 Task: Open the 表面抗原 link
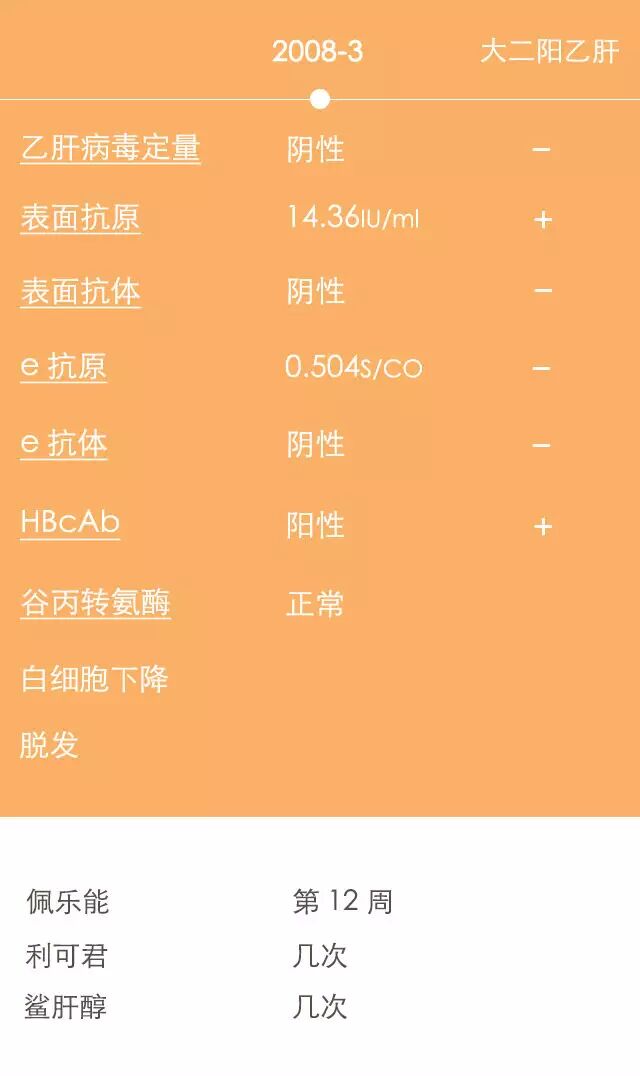click(80, 218)
